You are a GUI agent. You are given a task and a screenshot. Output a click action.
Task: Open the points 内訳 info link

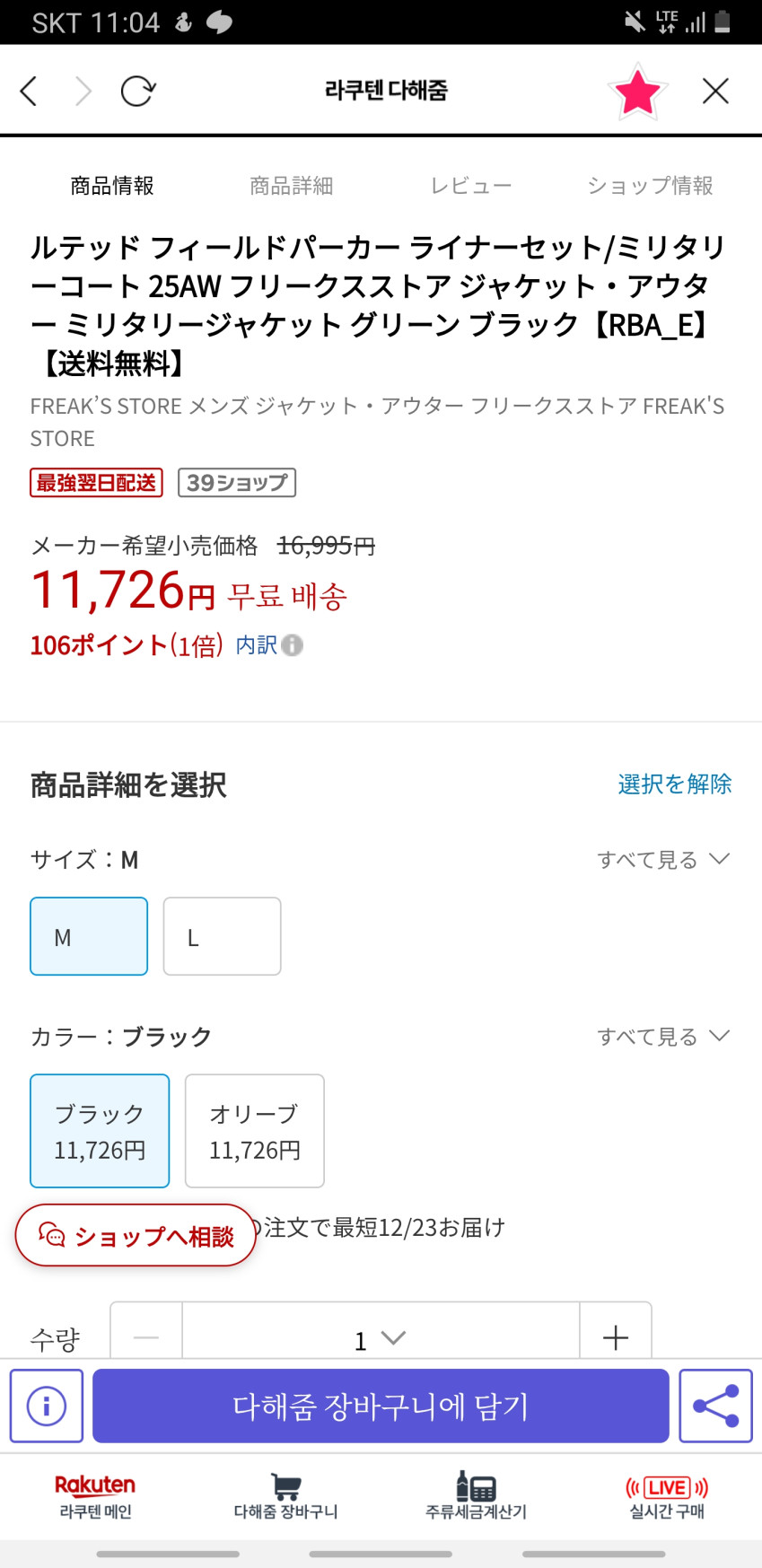(268, 645)
